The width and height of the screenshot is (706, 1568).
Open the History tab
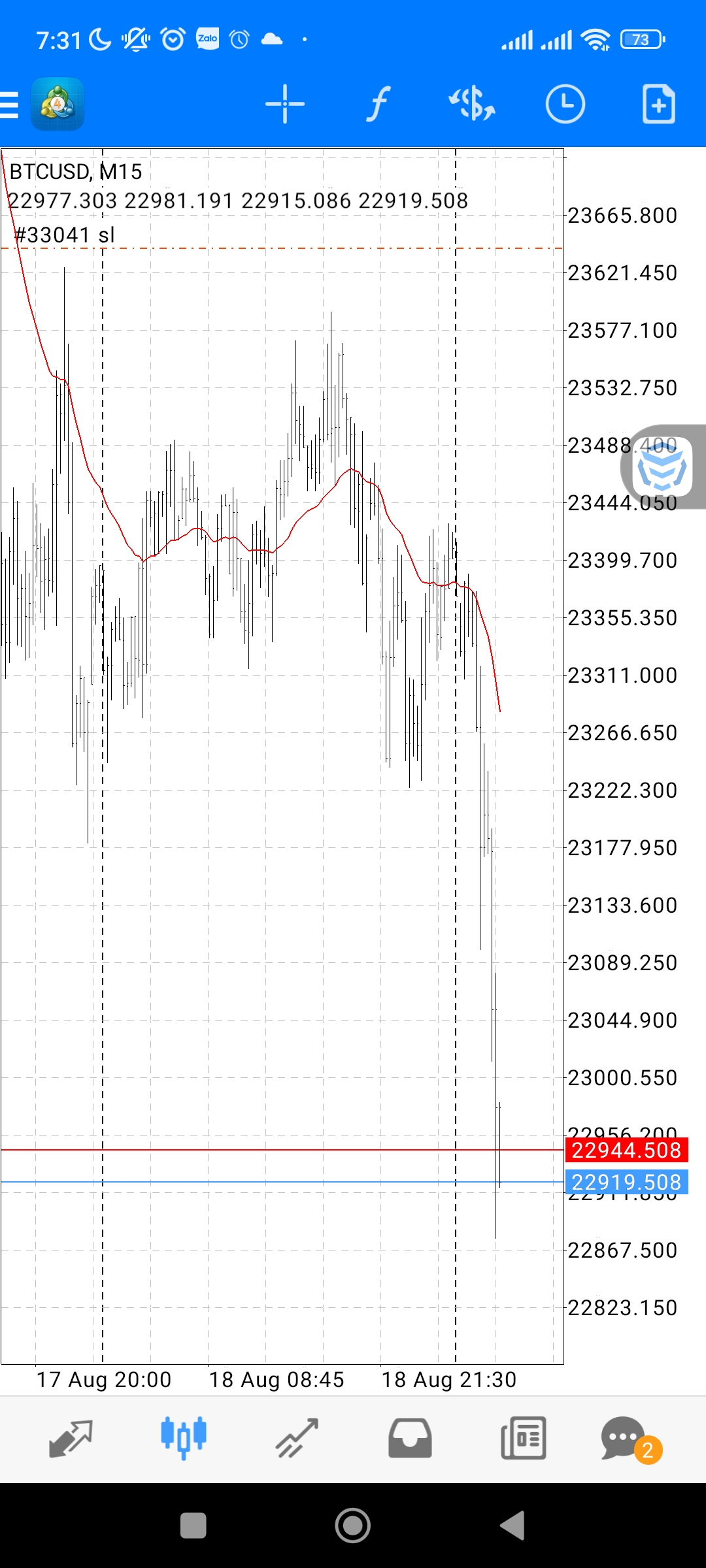[x=410, y=1439]
